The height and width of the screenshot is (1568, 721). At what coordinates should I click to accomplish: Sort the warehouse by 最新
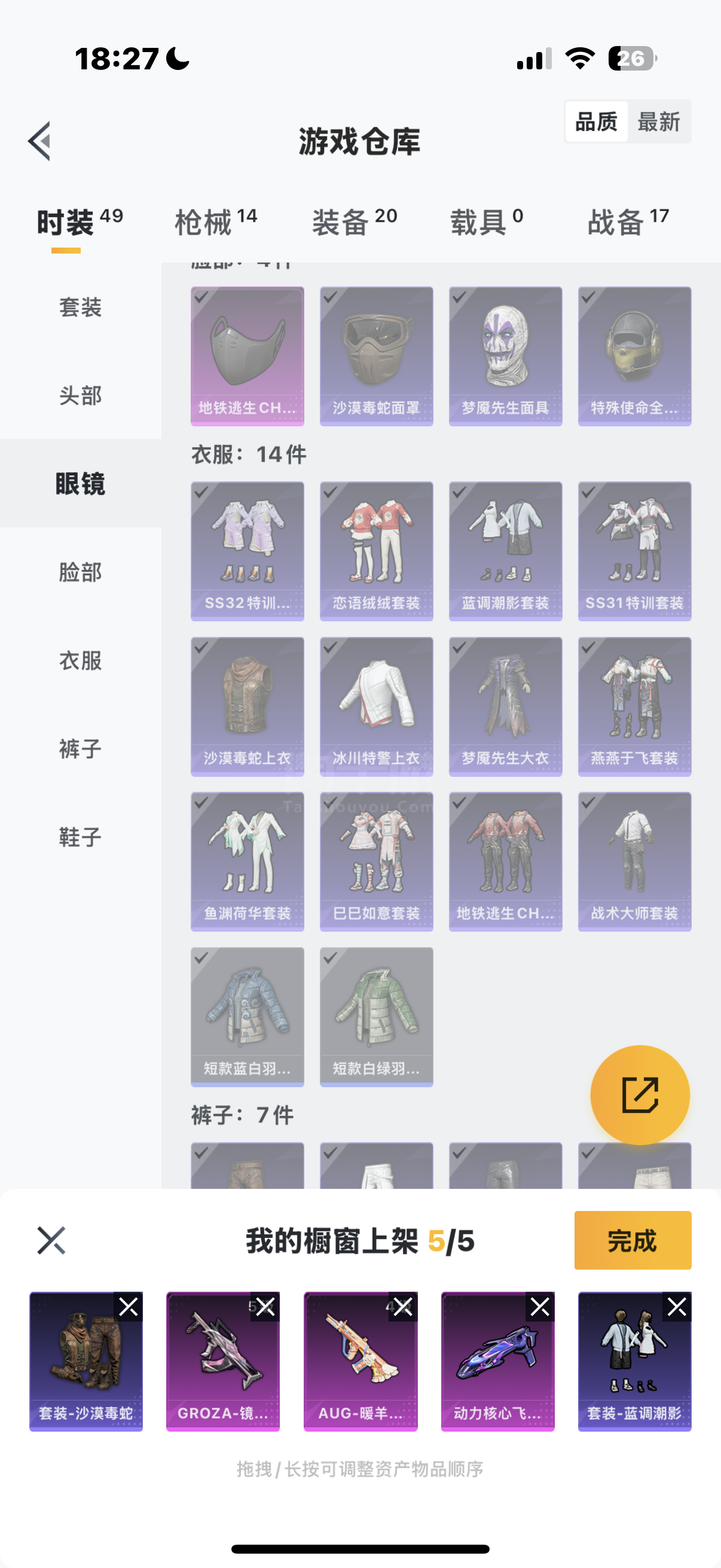pos(658,122)
